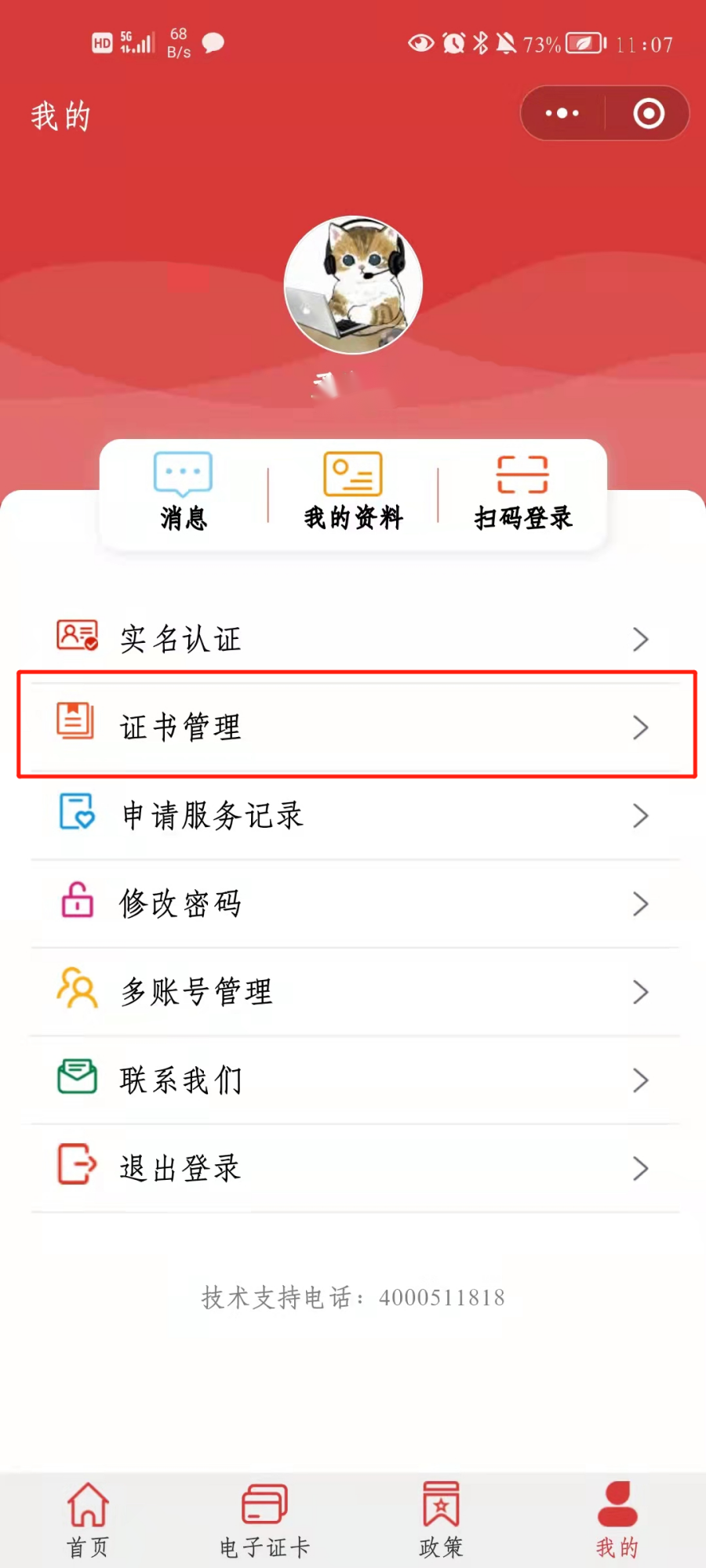706x1568 pixels.
Task: Switch to the 首页 tab
Action: pyautogui.click(x=88, y=1519)
